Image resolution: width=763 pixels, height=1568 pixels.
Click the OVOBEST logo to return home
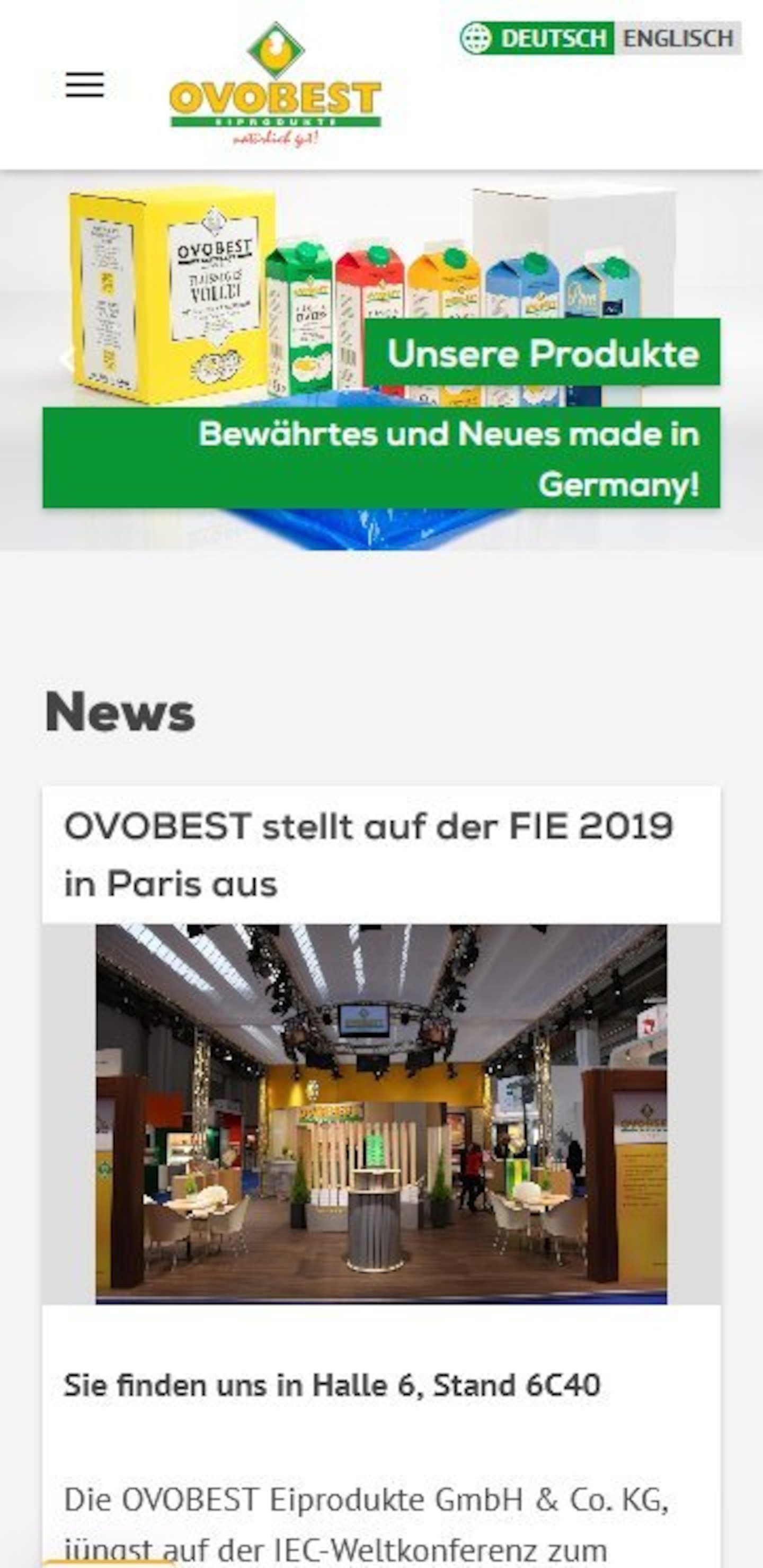click(275, 97)
